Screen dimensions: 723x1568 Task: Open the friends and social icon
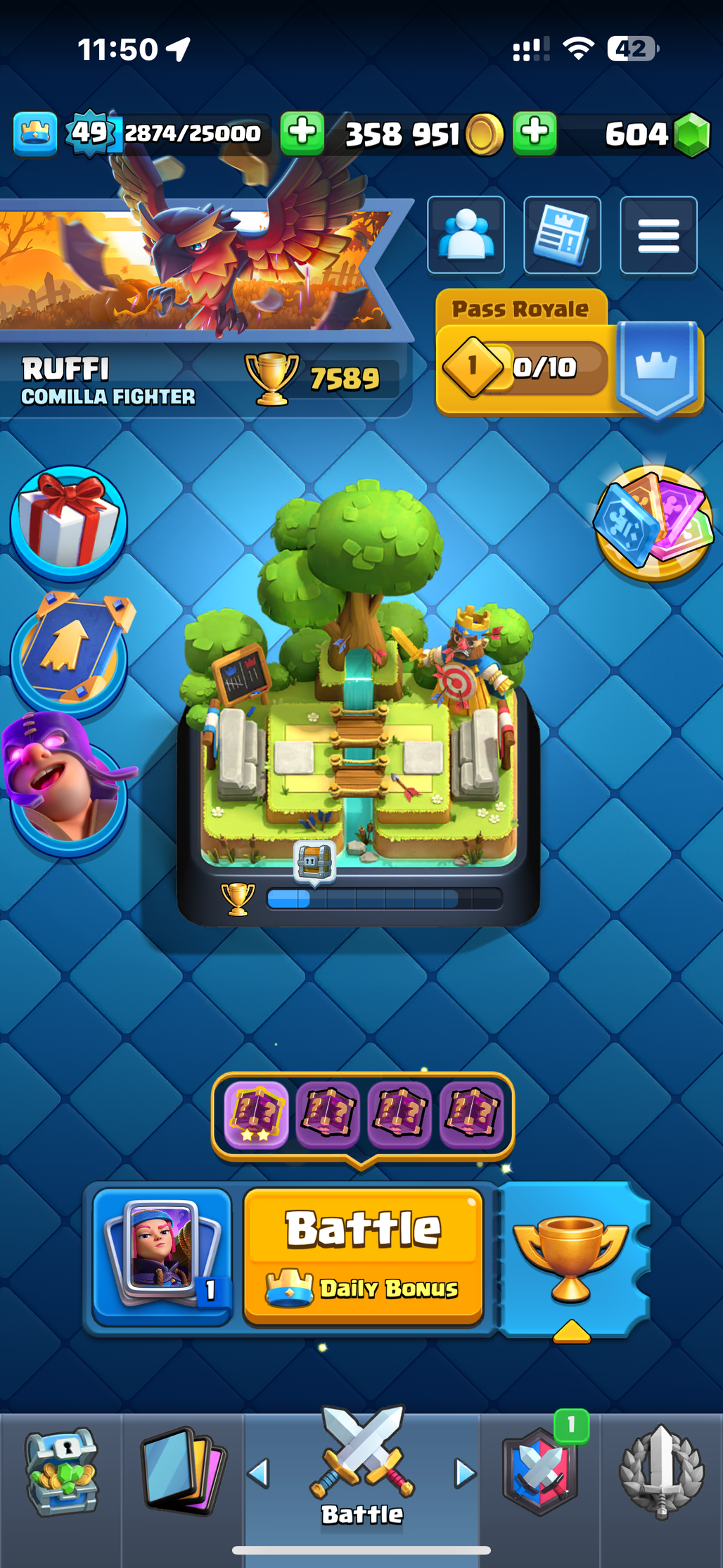[466, 235]
